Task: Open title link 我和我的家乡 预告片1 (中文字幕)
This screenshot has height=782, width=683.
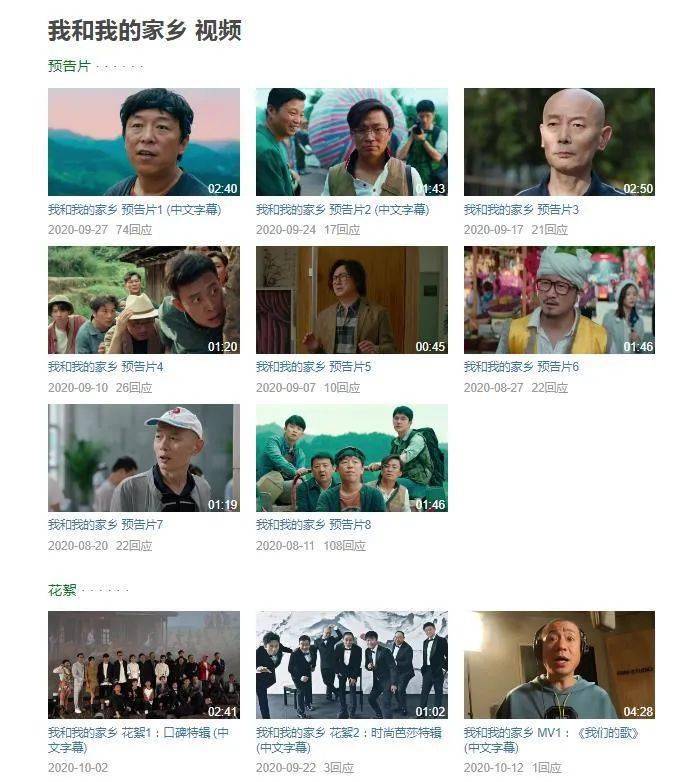Action: coord(134,210)
